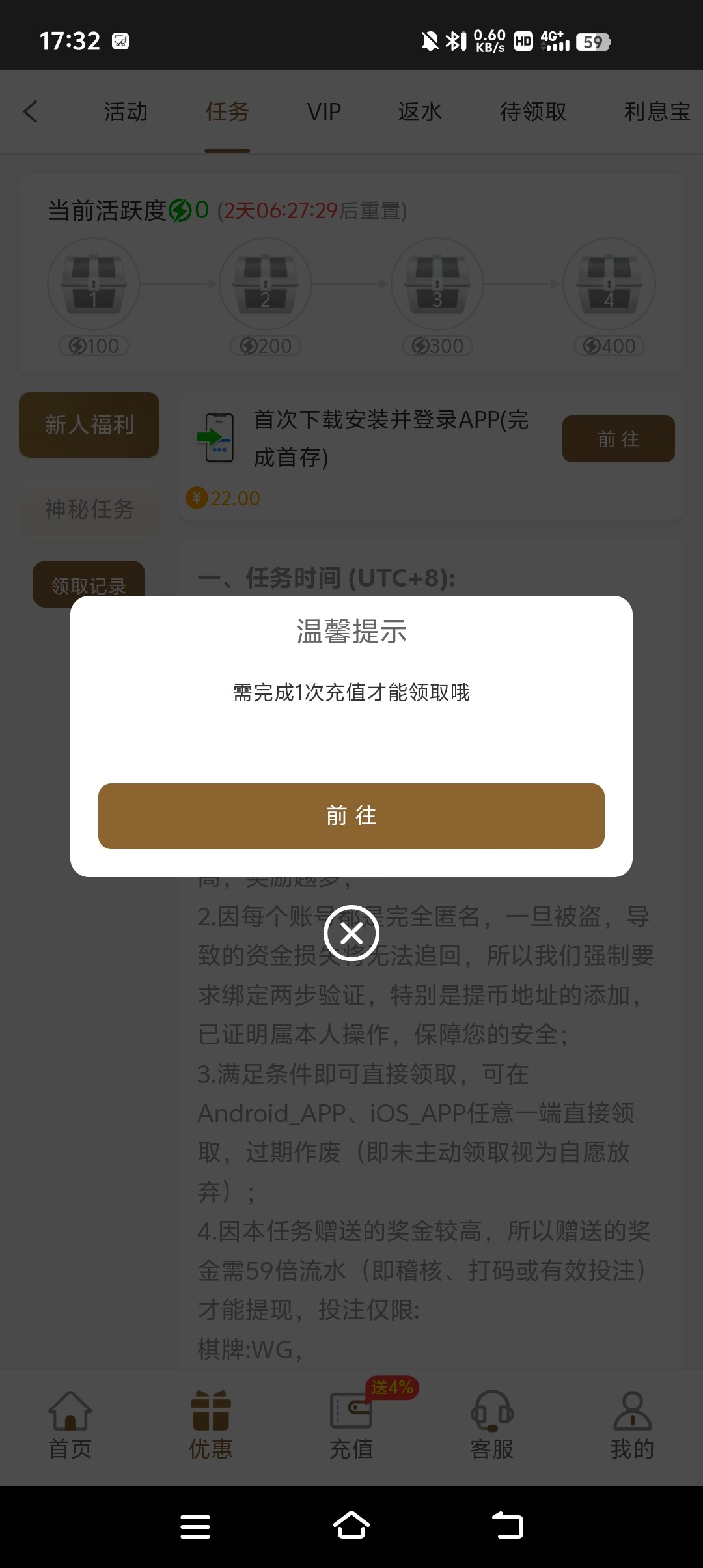Open the 利息宝 tab
This screenshot has width=703, height=1568.
pos(657,112)
